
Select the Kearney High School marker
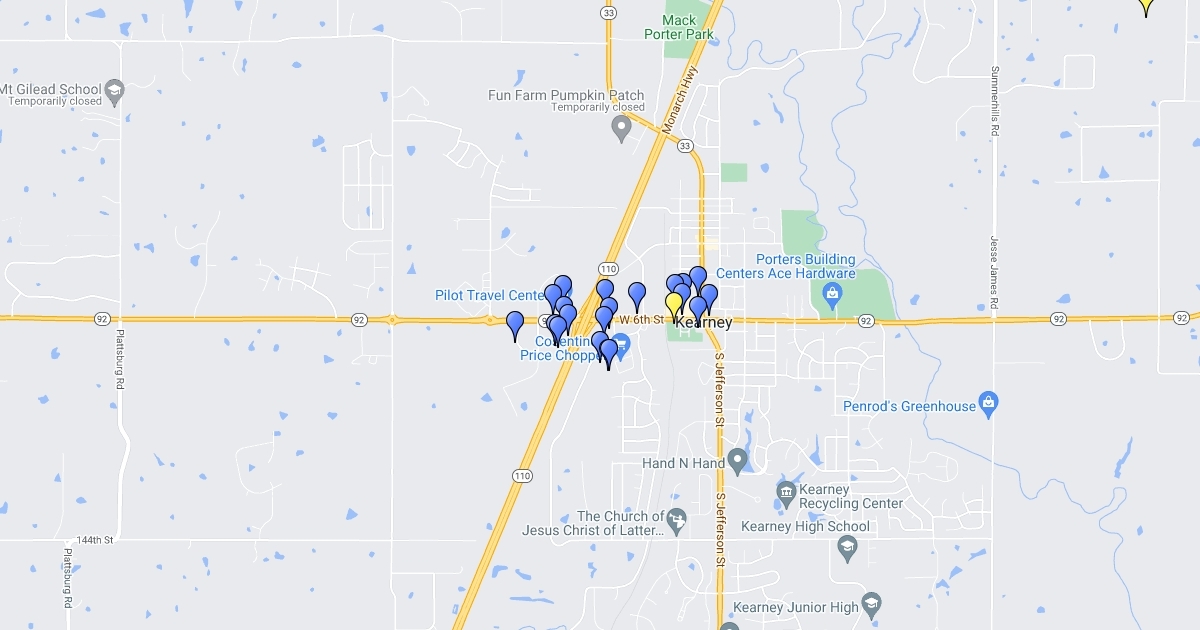[848, 545]
